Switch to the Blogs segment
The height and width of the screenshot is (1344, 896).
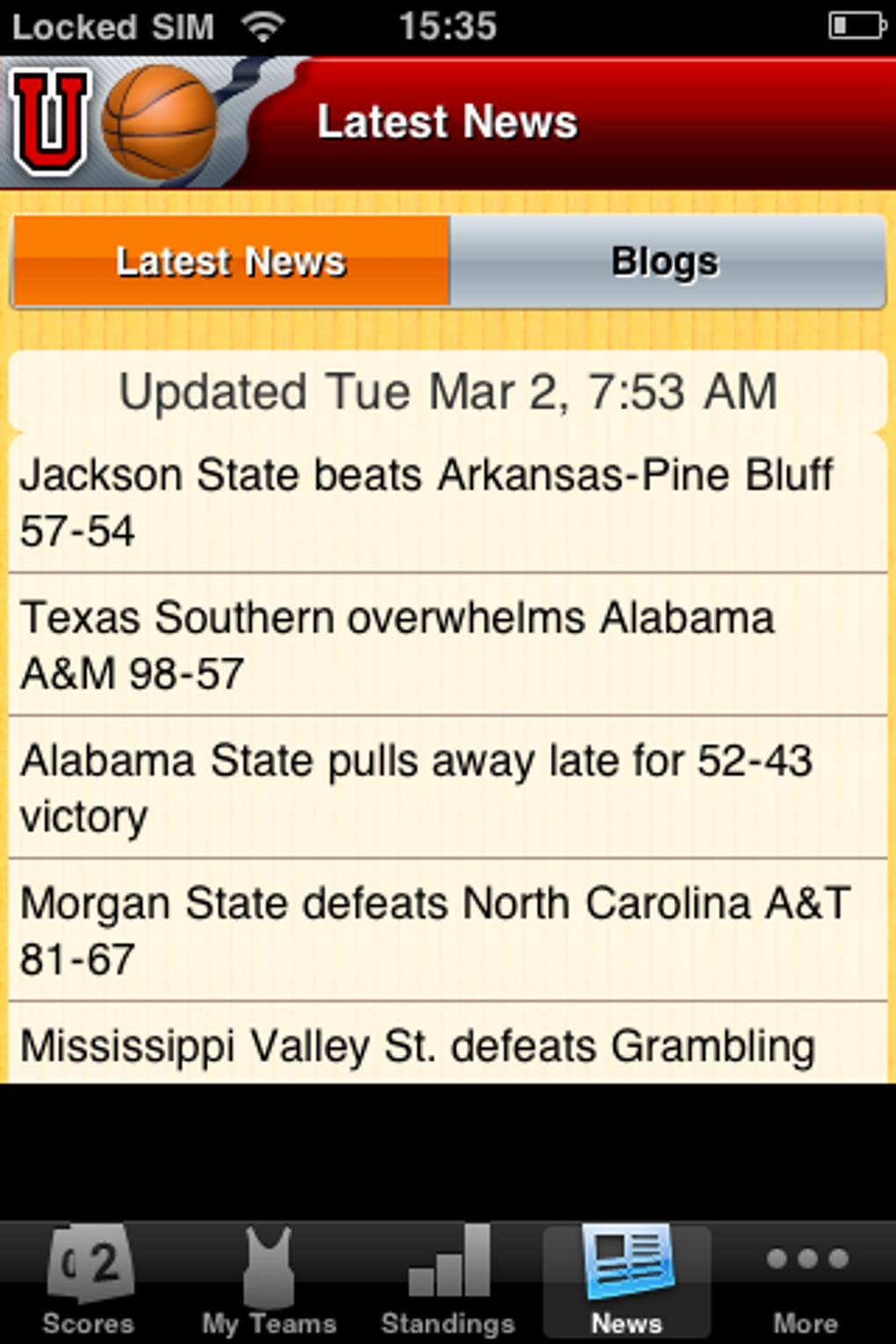tap(666, 262)
